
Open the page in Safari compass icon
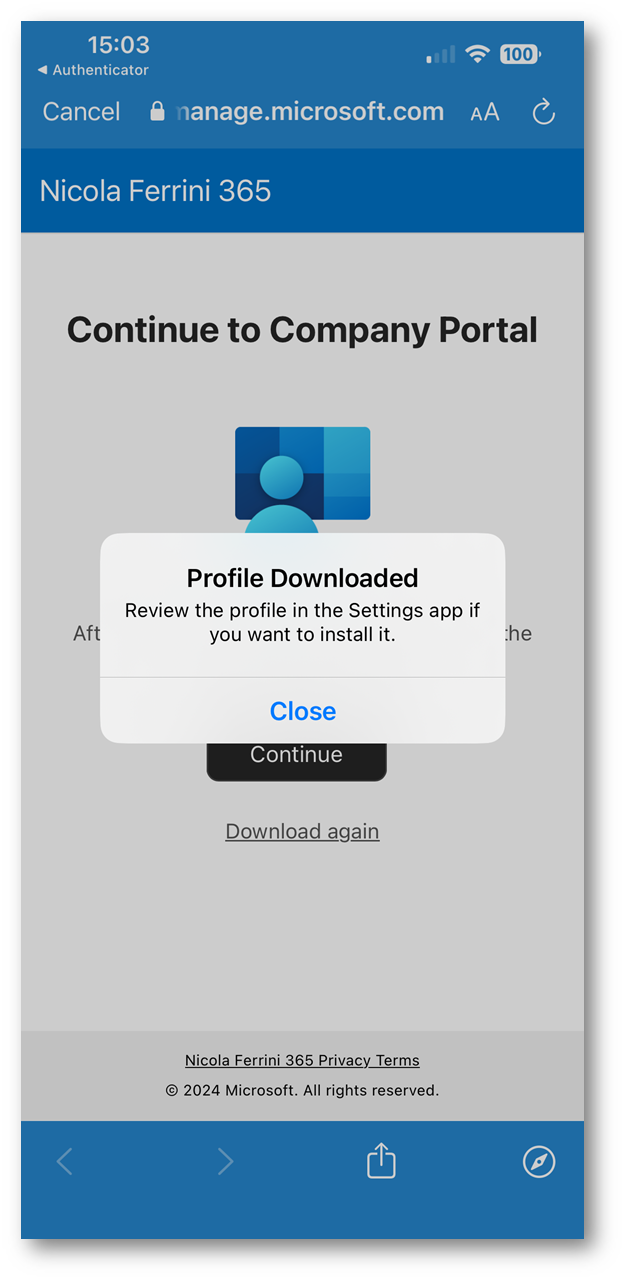[539, 1161]
